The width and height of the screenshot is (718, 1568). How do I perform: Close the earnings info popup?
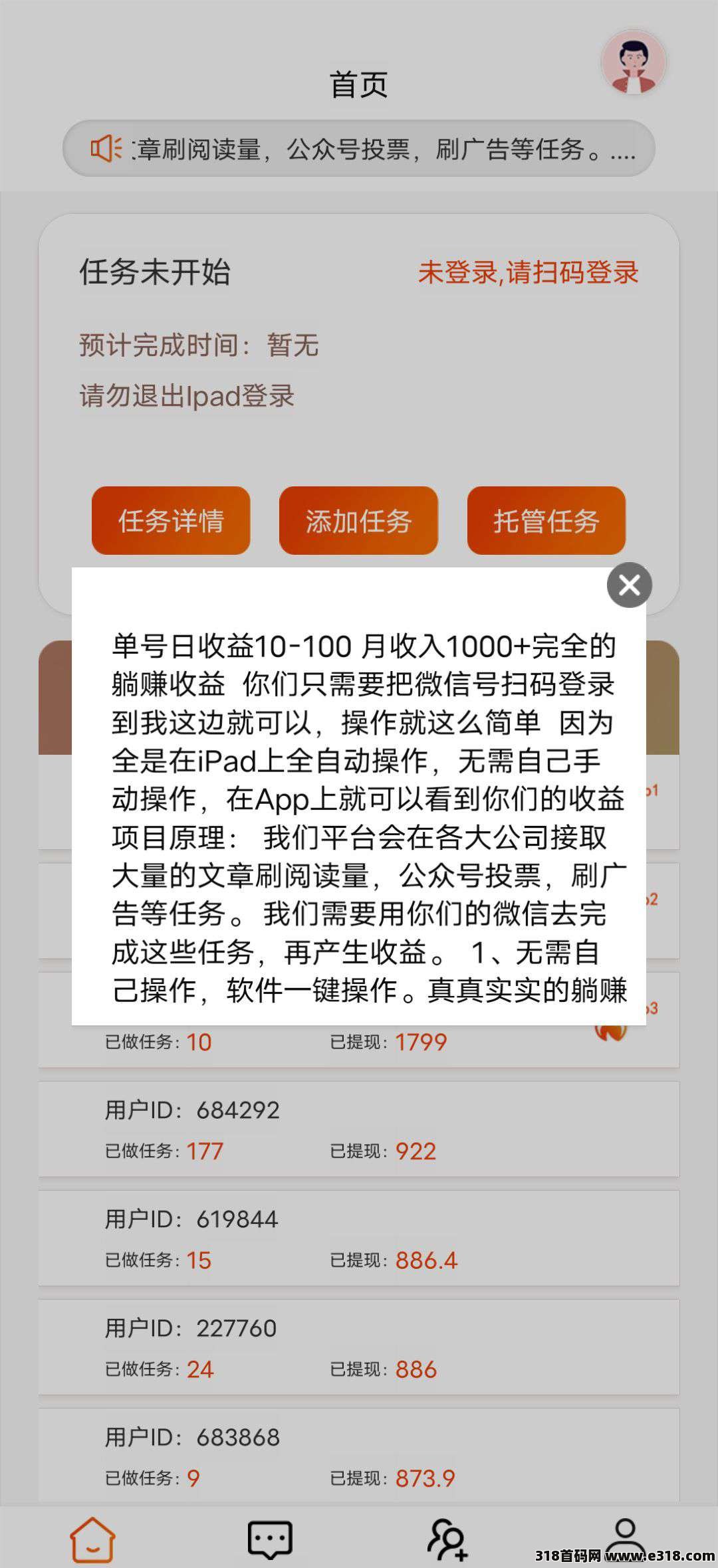629,585
